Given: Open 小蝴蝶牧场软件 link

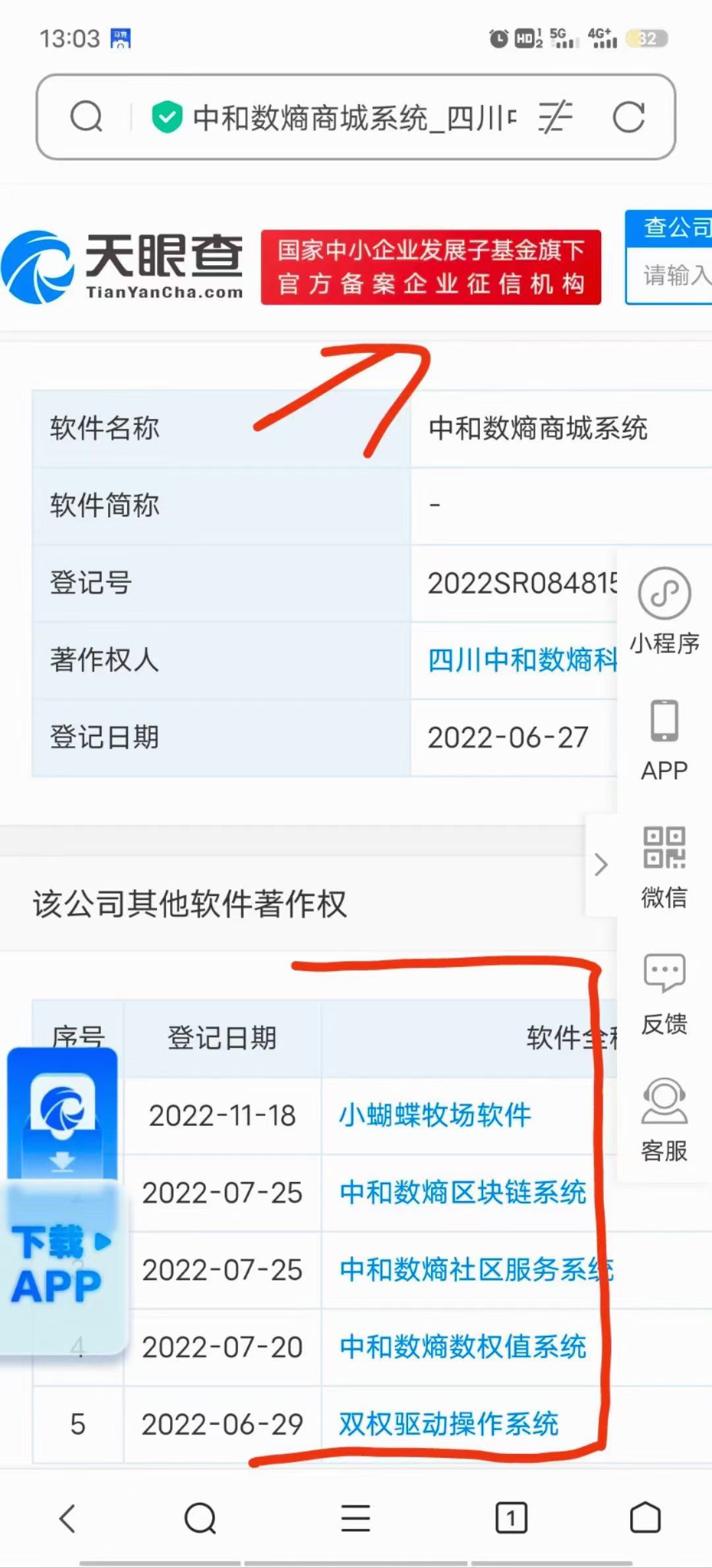Looking at the screenshot, I should (434, 1115).
